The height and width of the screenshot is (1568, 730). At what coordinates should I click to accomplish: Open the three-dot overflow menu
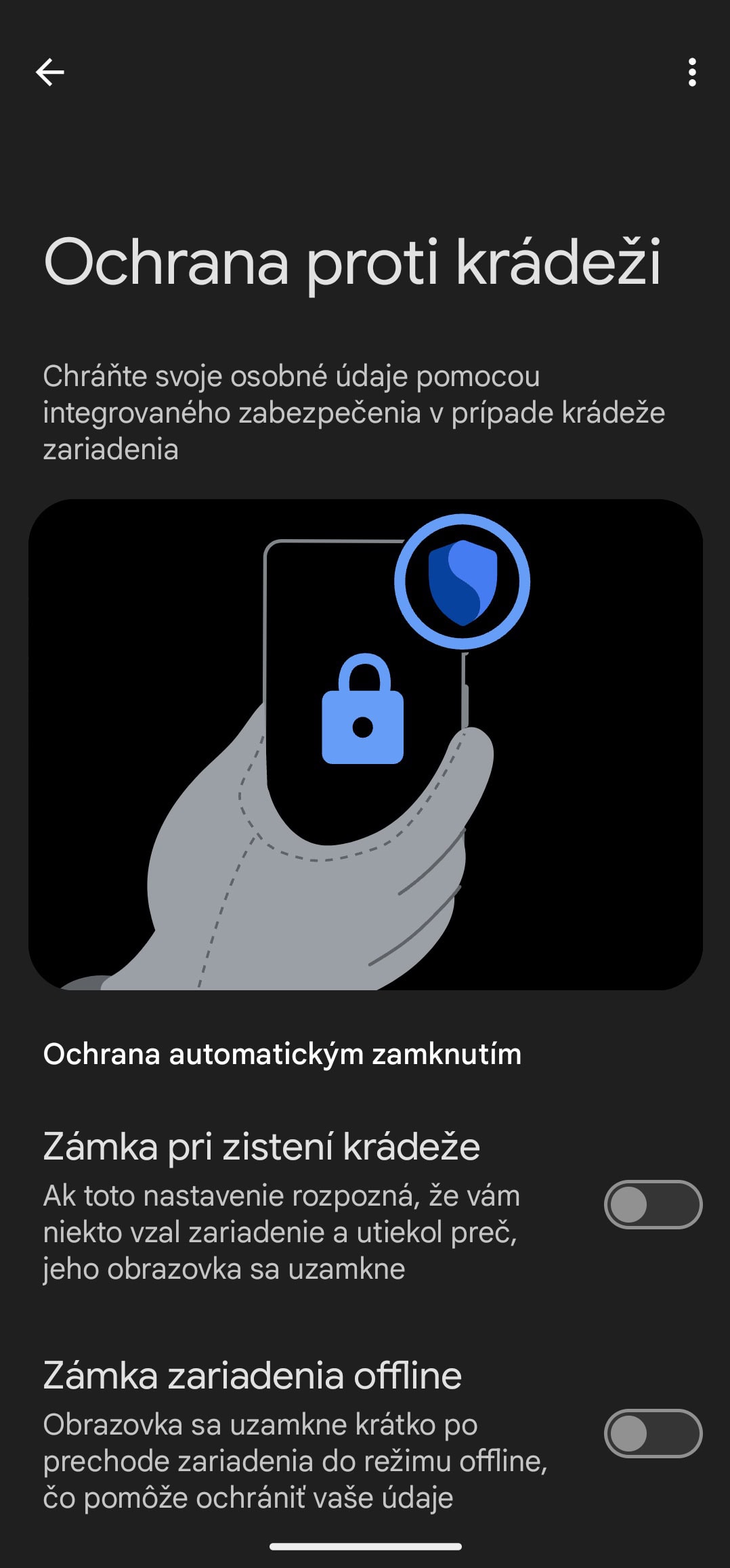click(691, 72)
